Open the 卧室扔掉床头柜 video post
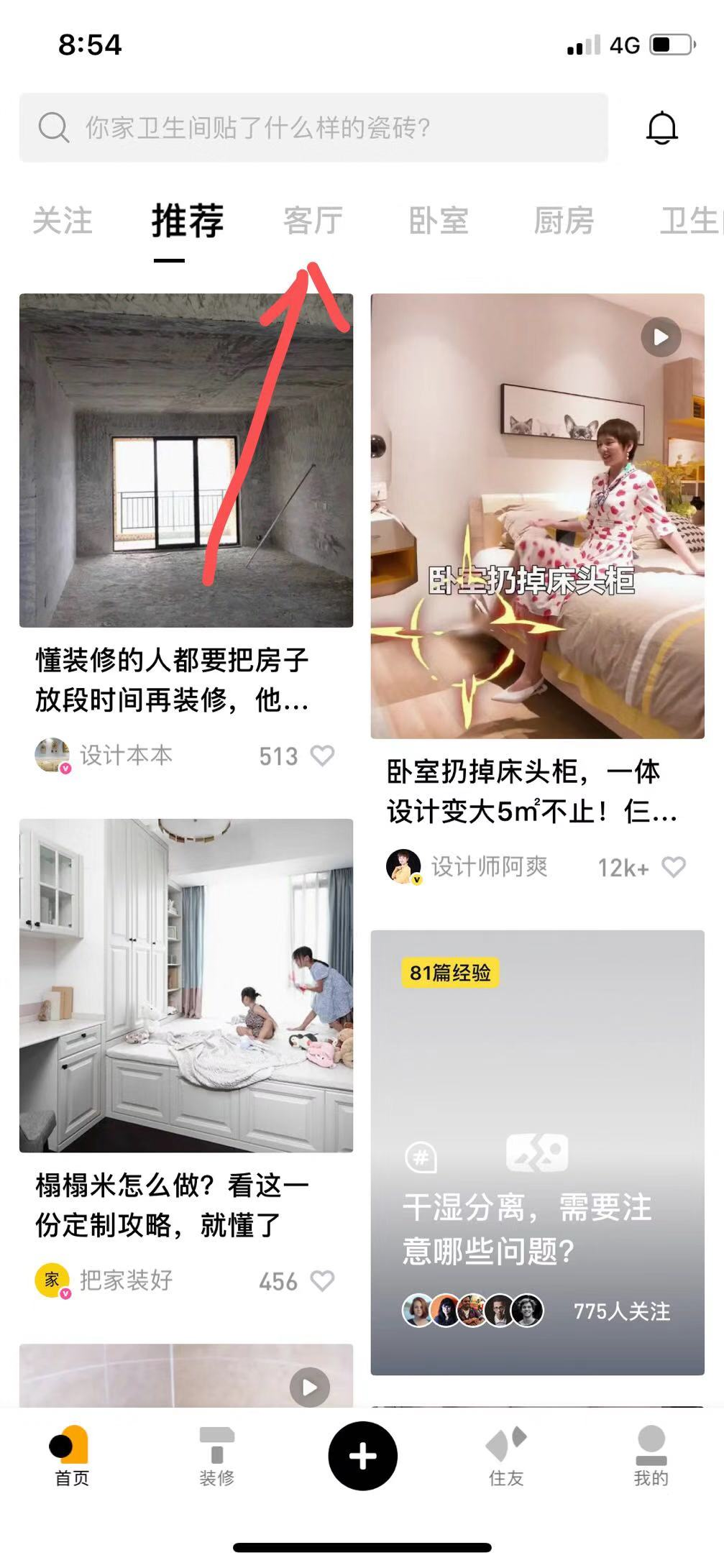724x1568 pixels. (537, 515)
